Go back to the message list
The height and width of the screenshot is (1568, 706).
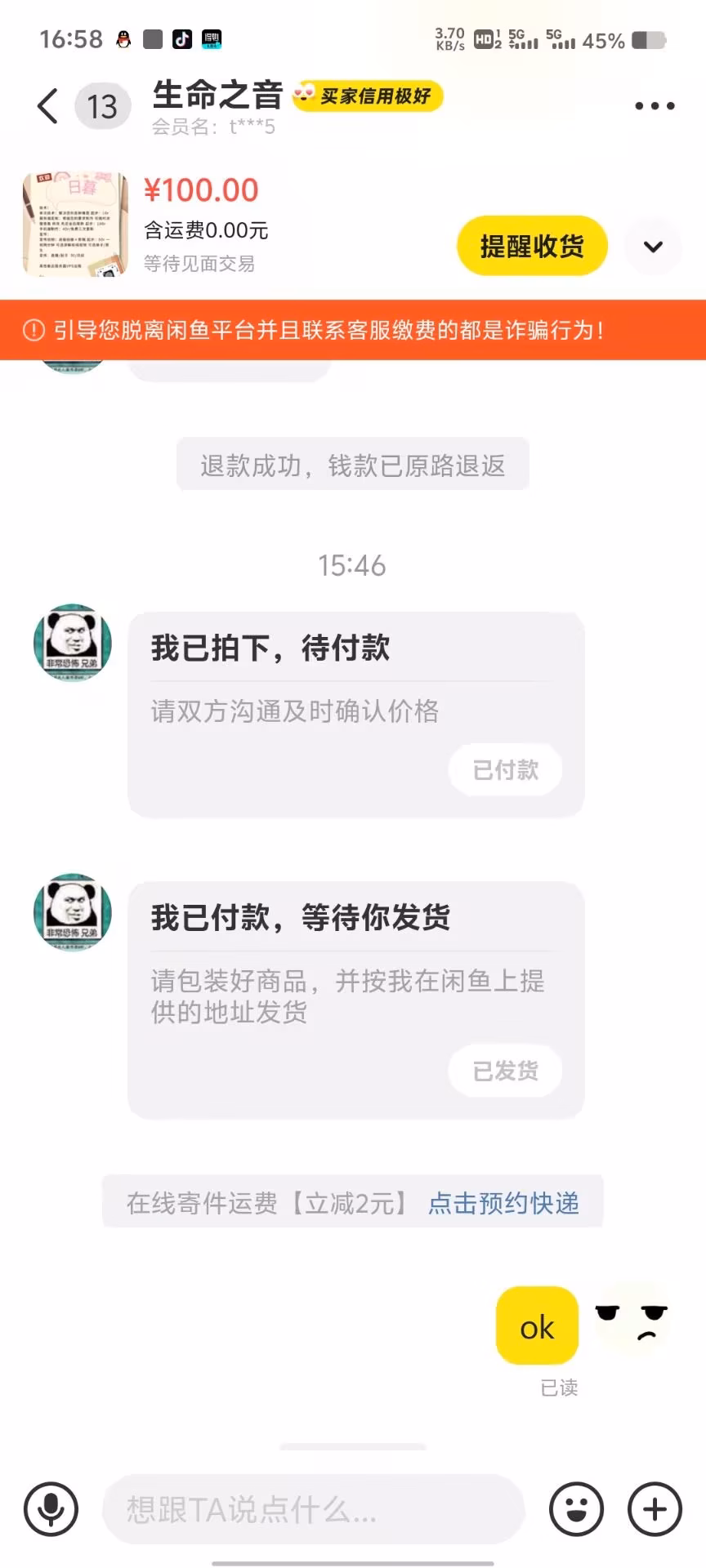47,106
